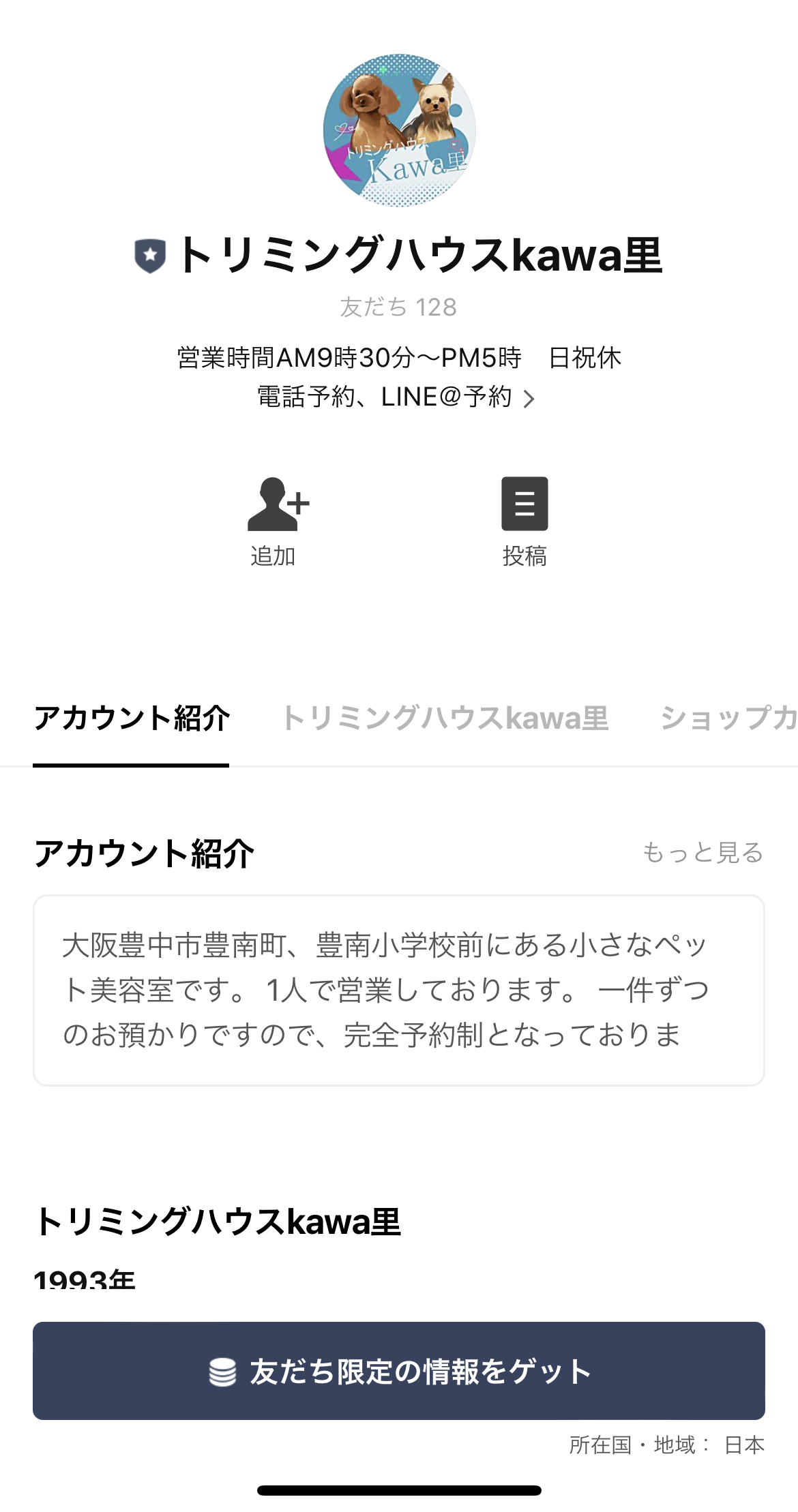Expand the 電話予約、LINE@予約 details chevron
Screen dimensions: 798x1512
coord(528,398)
